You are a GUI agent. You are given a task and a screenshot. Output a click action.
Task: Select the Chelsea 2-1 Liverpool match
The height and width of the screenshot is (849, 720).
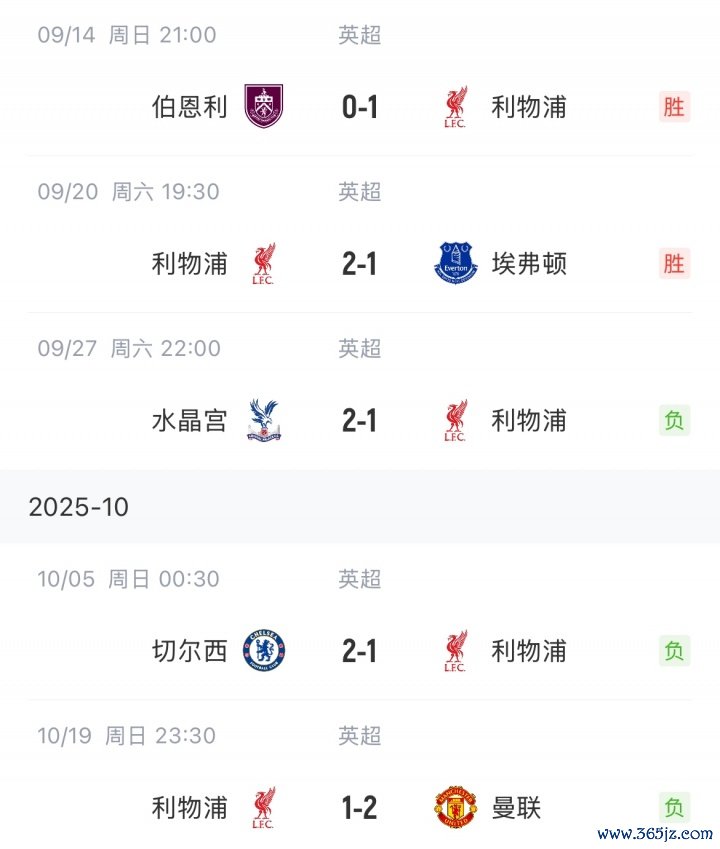(360, 651)
